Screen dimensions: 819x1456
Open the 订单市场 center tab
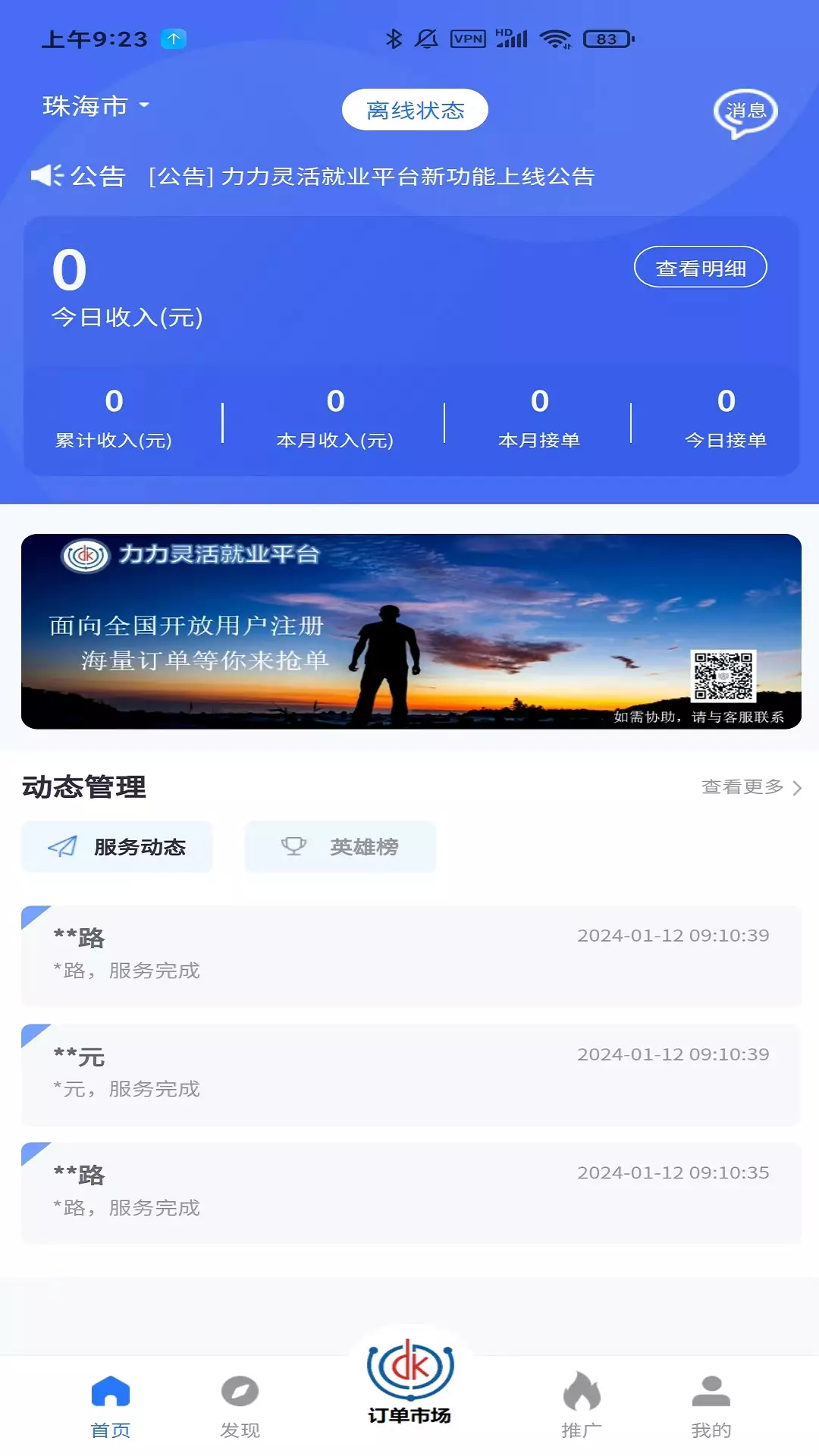(409, 1382)
